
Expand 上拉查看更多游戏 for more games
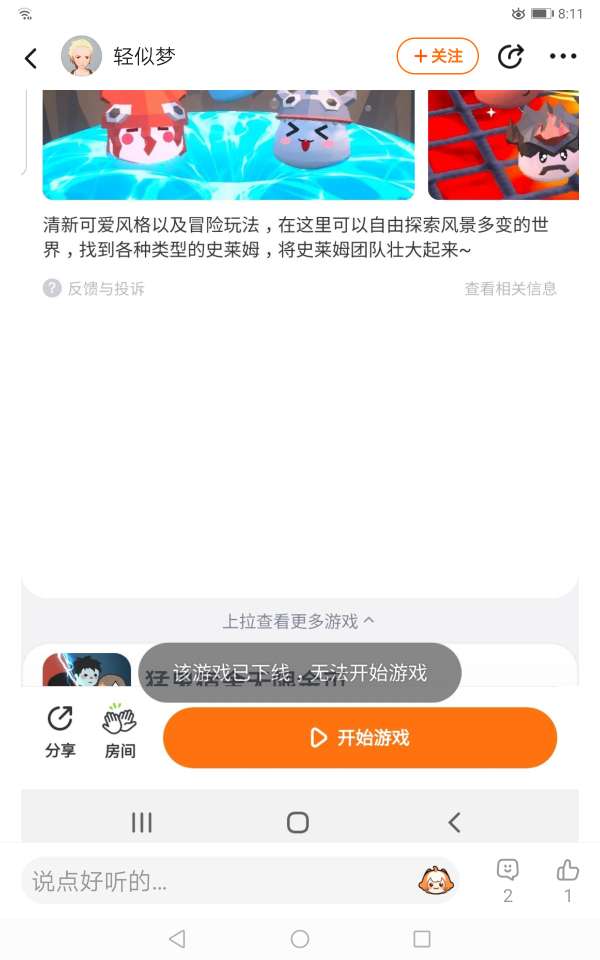coord(299,621)
